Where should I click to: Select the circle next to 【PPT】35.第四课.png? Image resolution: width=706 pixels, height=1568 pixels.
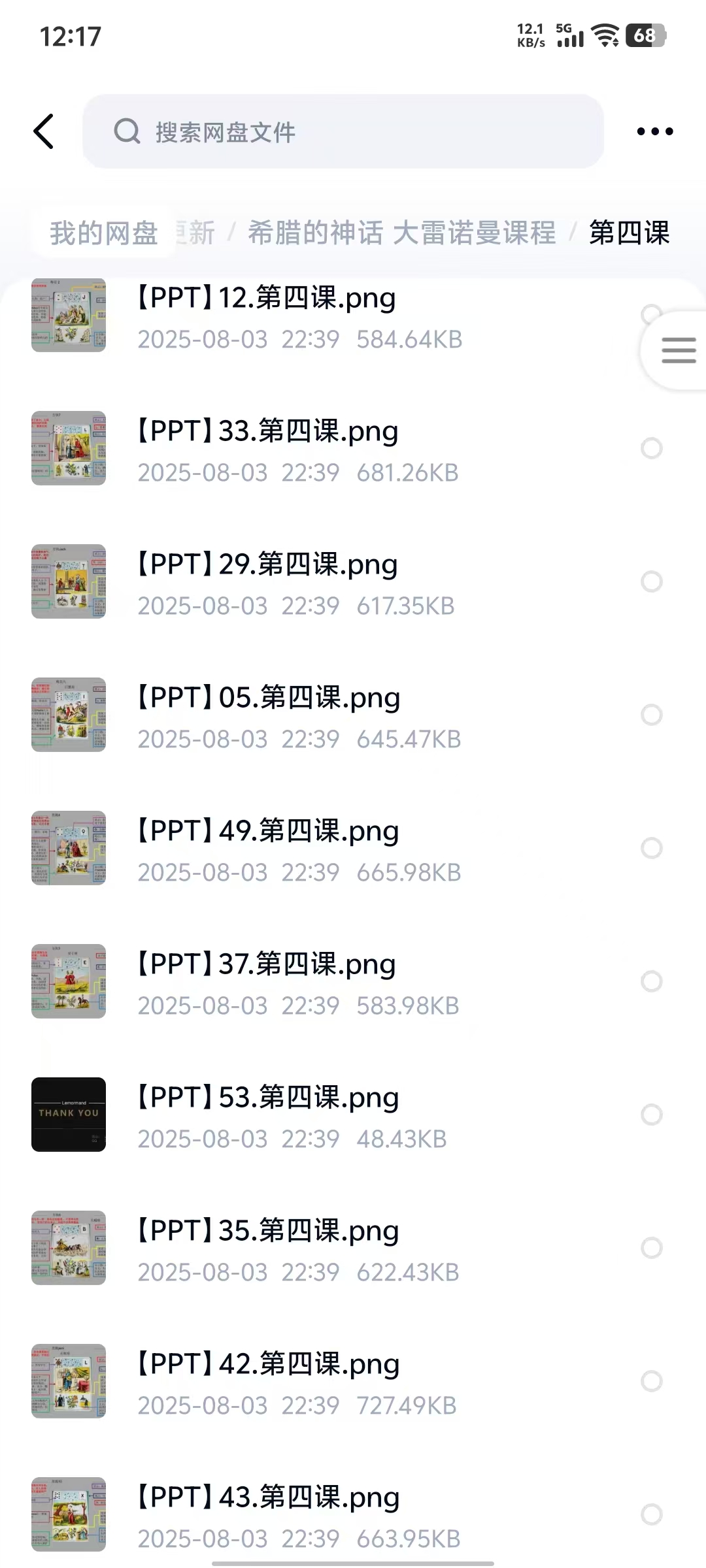click(x=651, y=1248)
